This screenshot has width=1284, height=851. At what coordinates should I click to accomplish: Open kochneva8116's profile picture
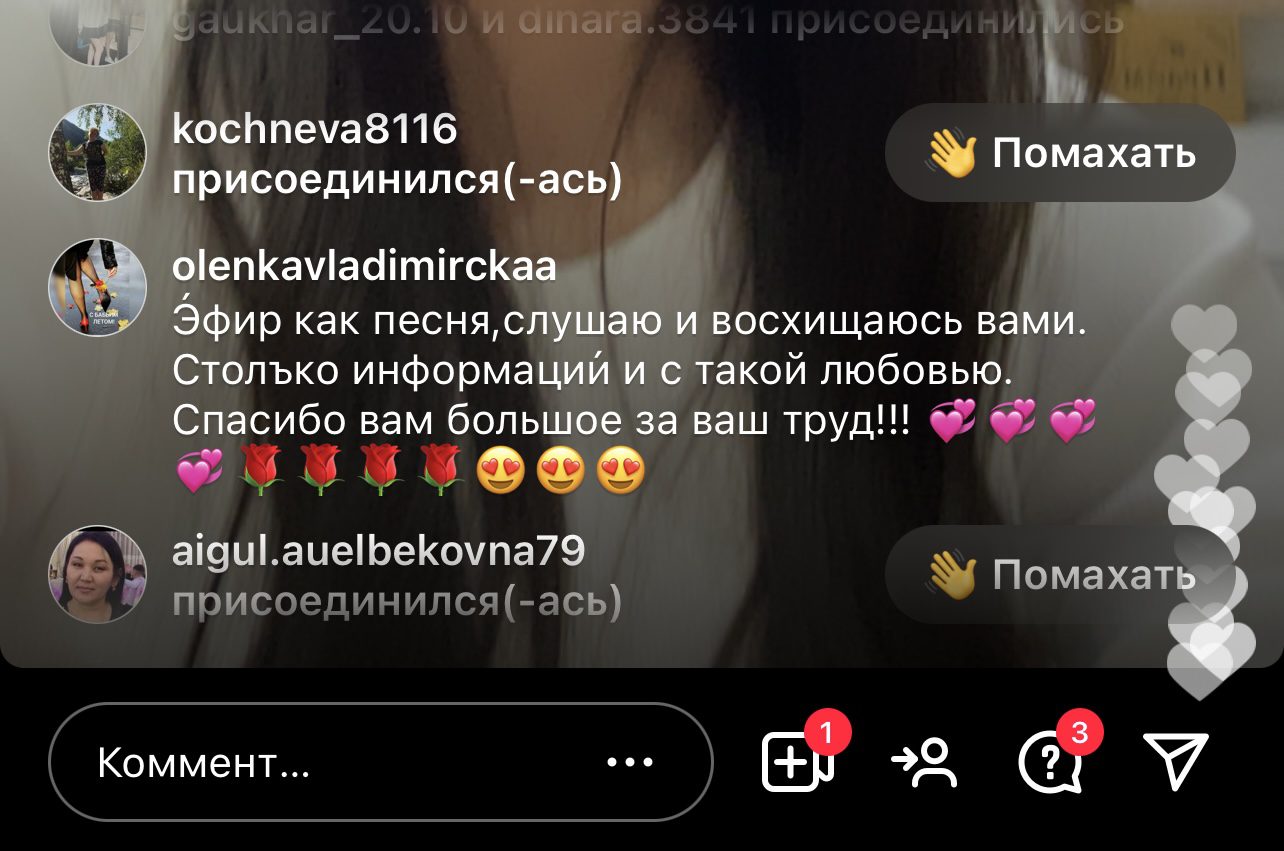[98, 154]
